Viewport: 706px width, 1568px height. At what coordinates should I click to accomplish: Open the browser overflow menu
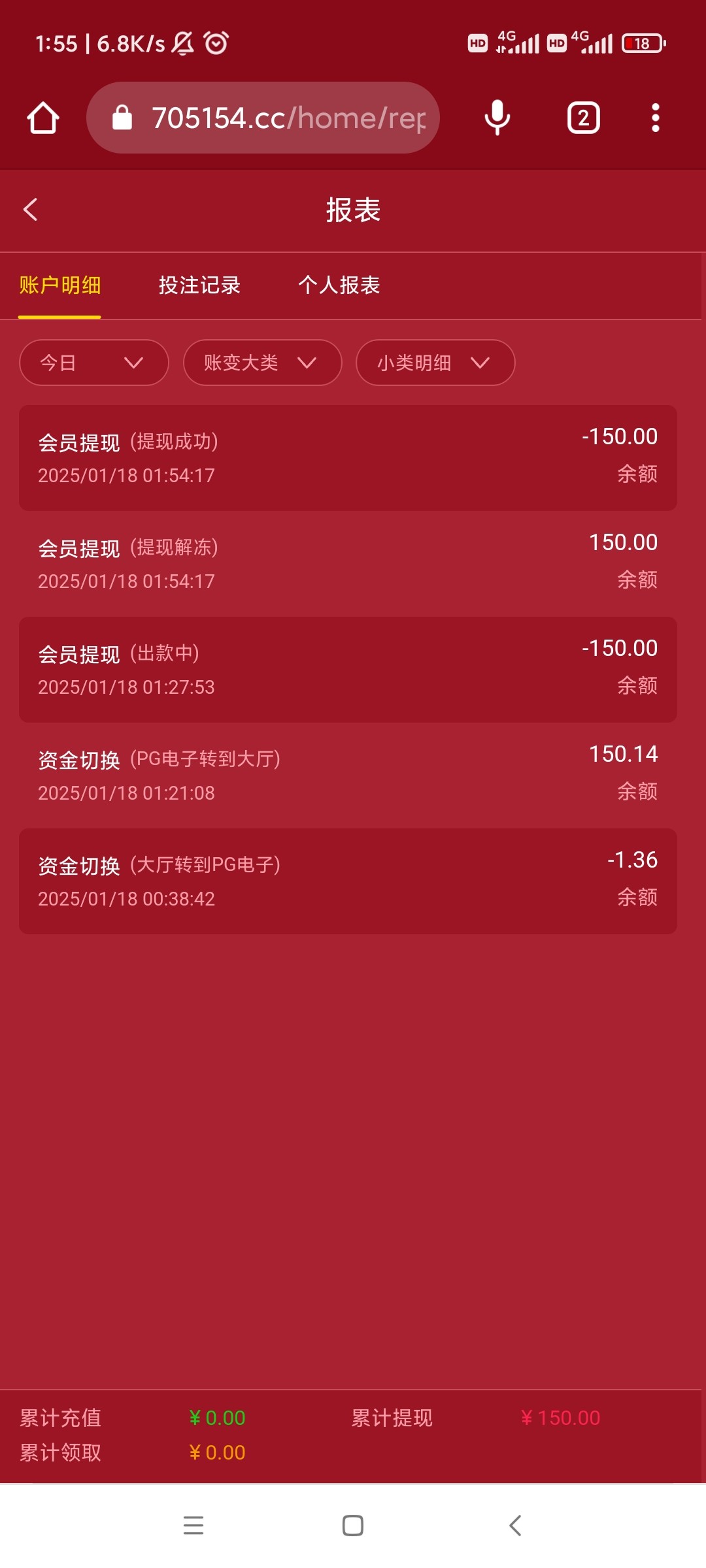pos(655,118)
